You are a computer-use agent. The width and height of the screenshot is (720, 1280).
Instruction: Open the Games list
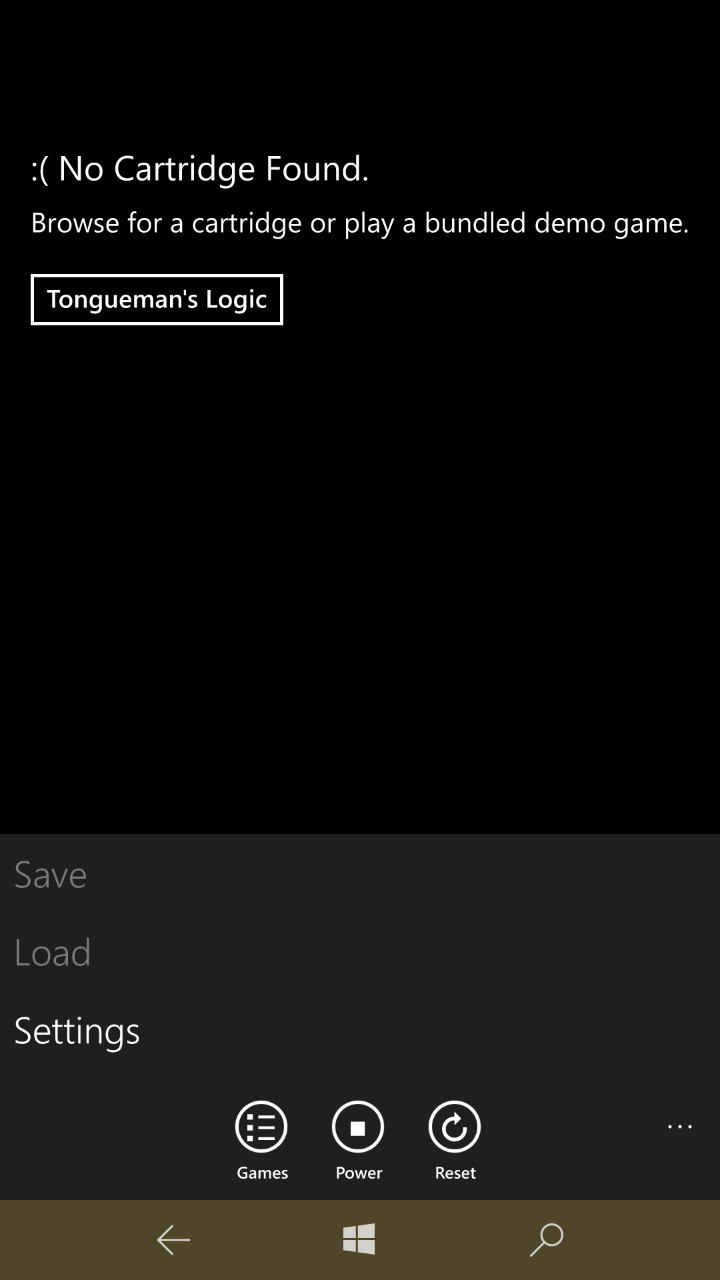[261, 1128]
